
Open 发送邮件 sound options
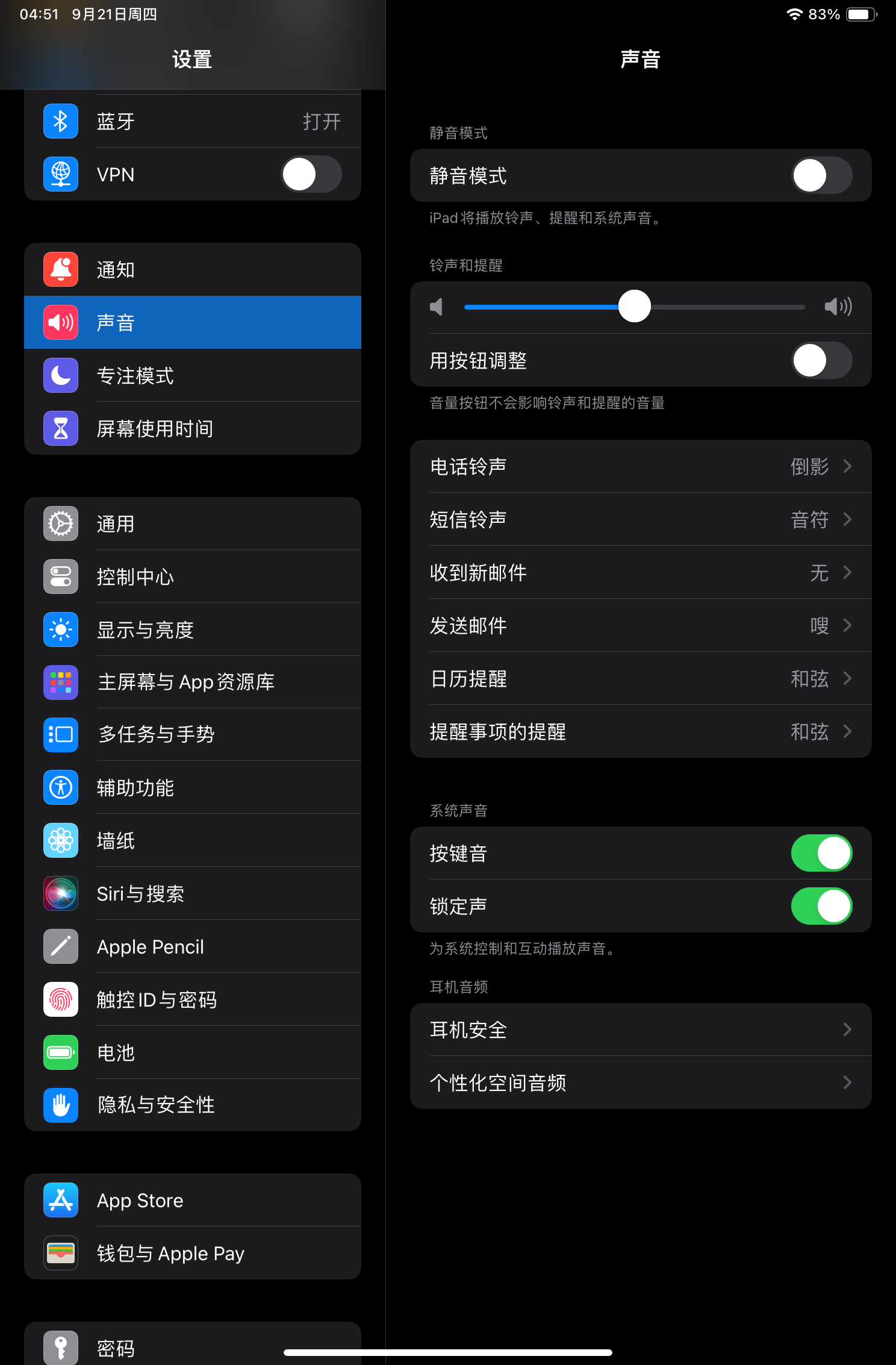point(640,625)
